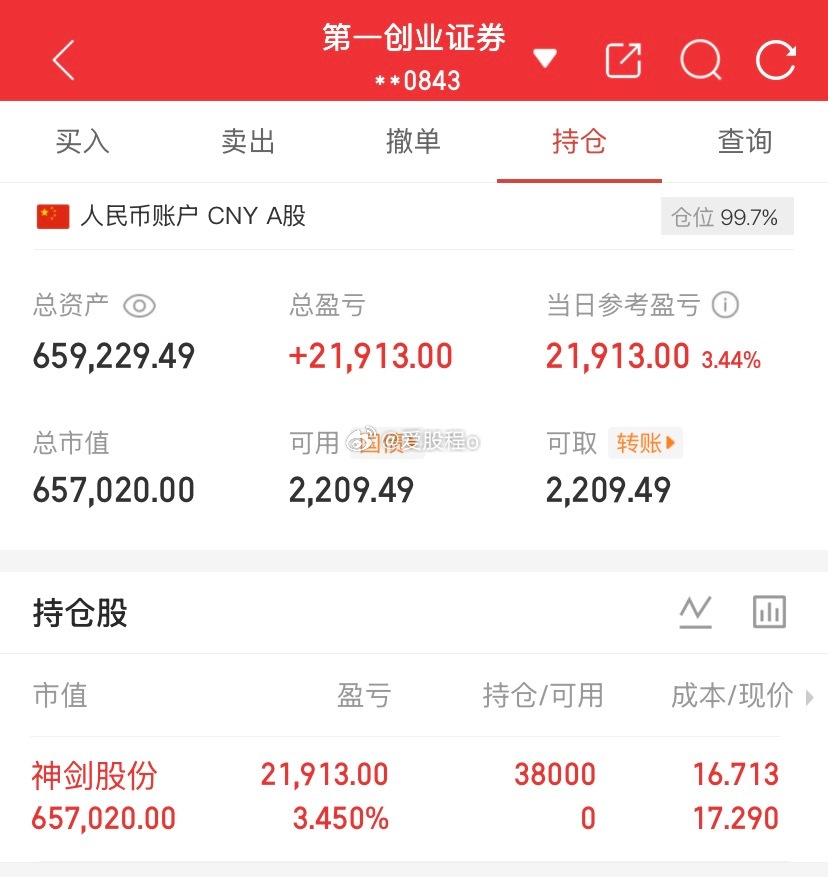This screenshot has height=877, width=828.
Task: Switch holdings view to line chart
Action: coord(696,611)
